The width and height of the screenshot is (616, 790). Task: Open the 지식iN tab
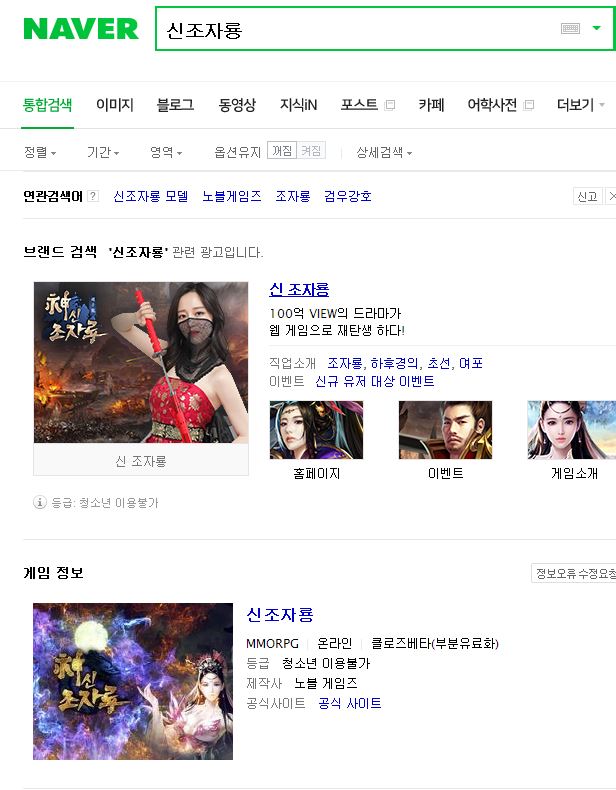[x=298, y=105]
